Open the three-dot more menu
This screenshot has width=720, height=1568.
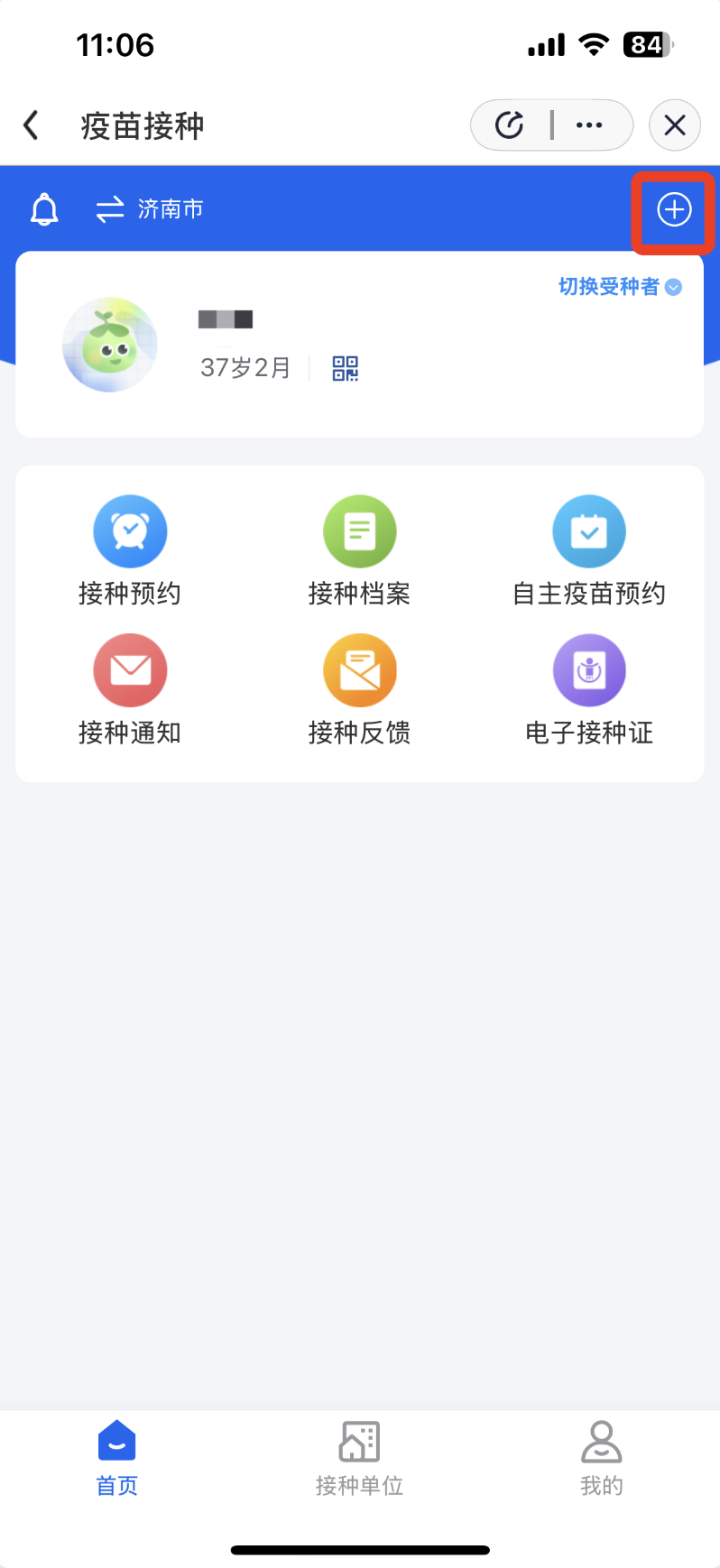click(x=589, y=125)
